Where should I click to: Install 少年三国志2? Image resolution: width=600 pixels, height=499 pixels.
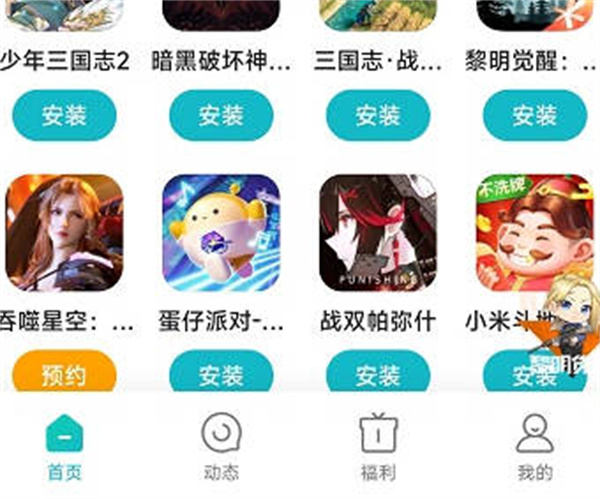pos(65,115)
